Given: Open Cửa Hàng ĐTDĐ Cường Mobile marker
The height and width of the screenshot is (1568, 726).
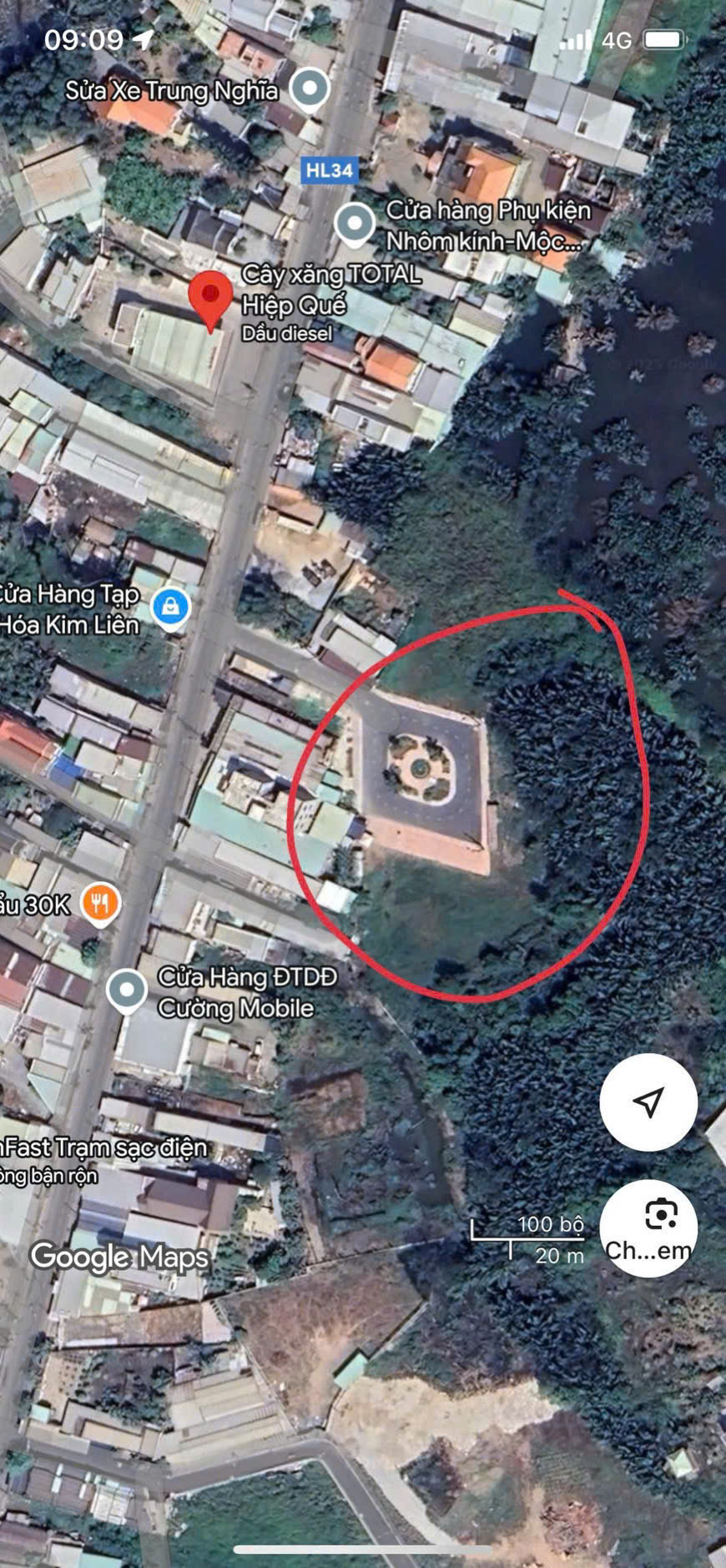Looking at the screenshot, I should pyautogui.click(x=127, y=991).
